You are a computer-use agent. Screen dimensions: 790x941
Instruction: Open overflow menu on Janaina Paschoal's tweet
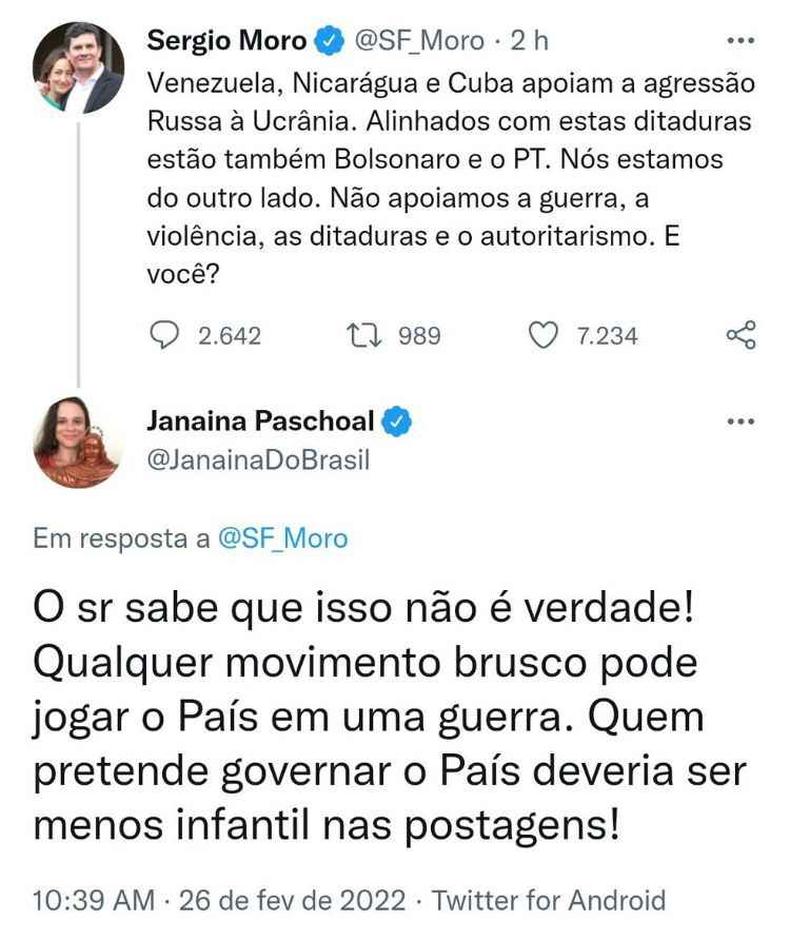coord(741,422)
